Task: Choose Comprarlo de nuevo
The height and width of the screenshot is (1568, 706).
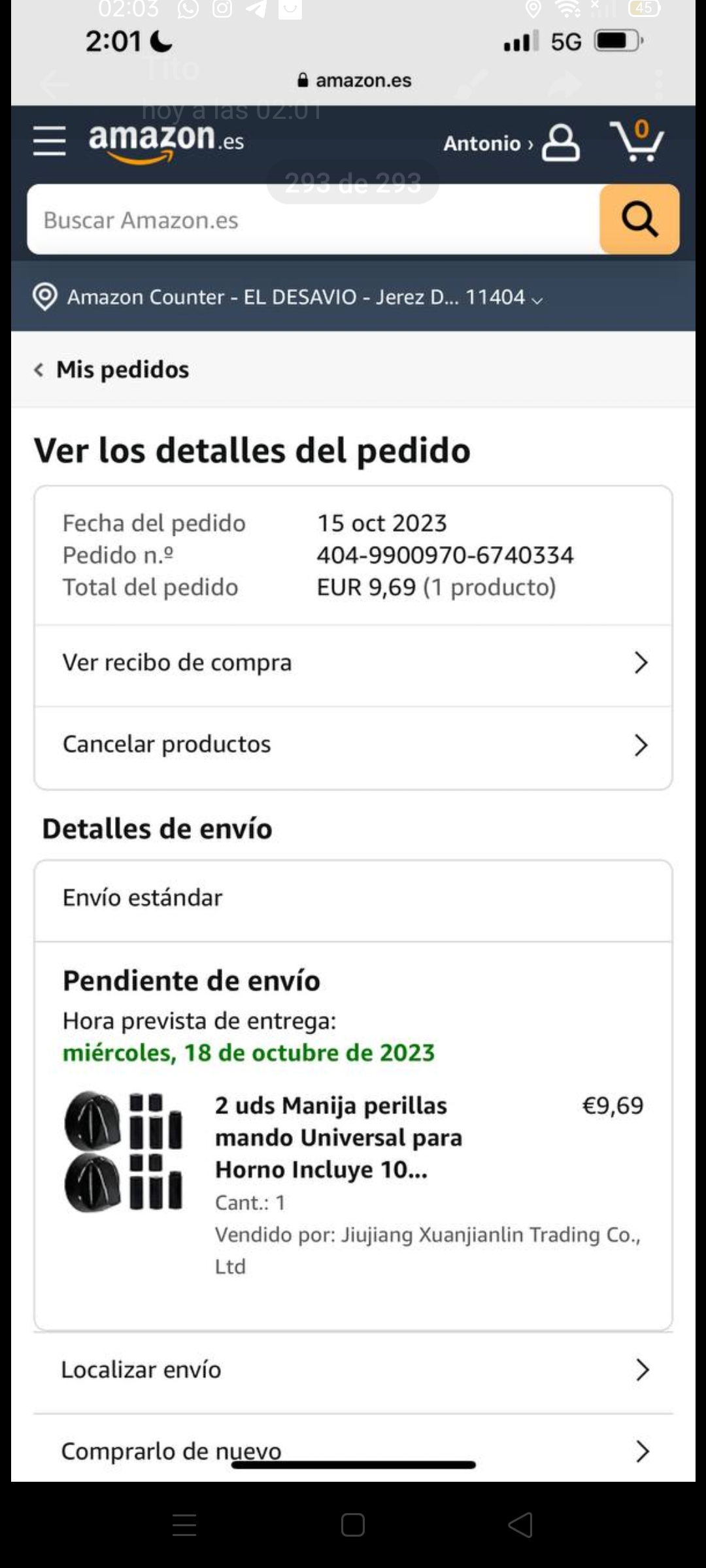Action: pos(353,1451)
